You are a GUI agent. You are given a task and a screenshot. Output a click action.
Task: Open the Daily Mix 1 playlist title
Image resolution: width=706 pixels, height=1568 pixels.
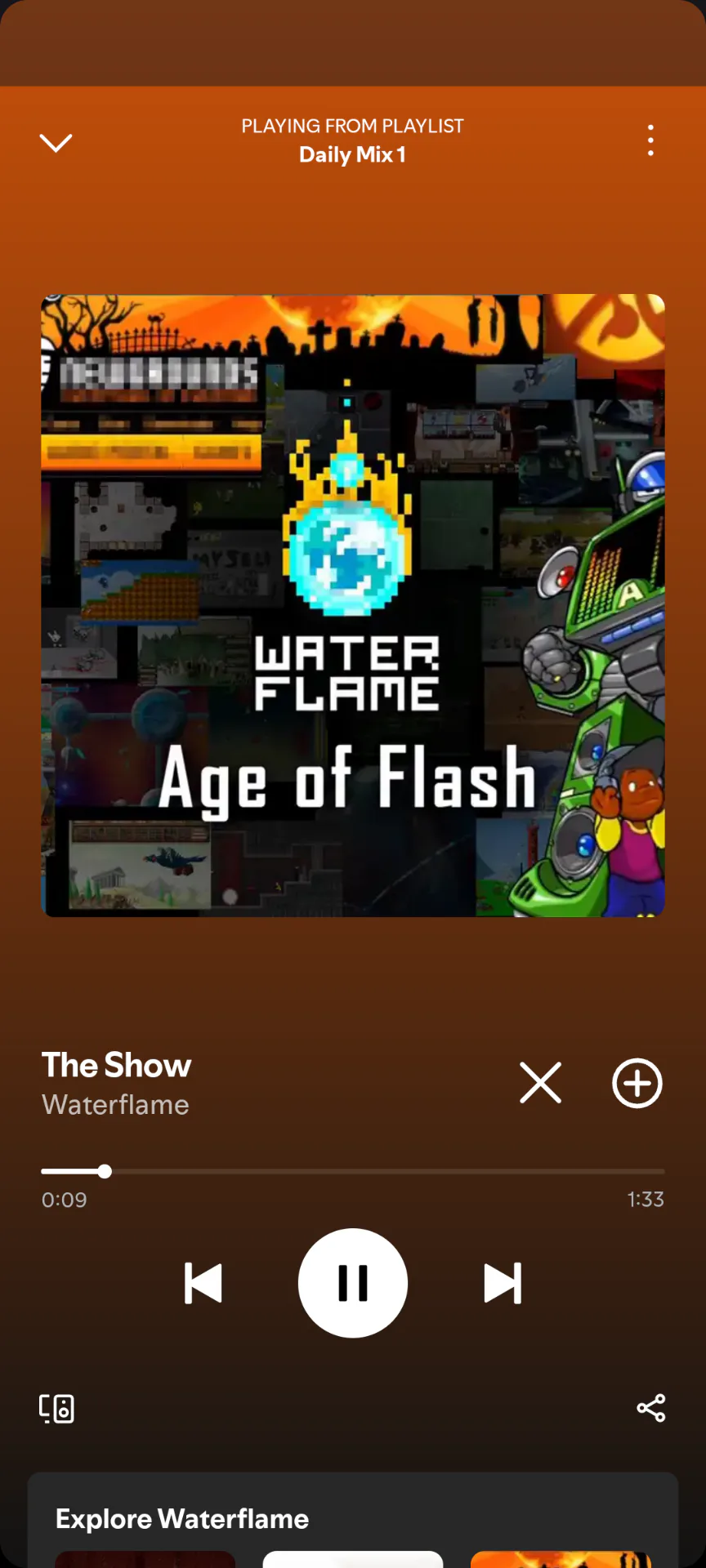(x=352, y=154)
